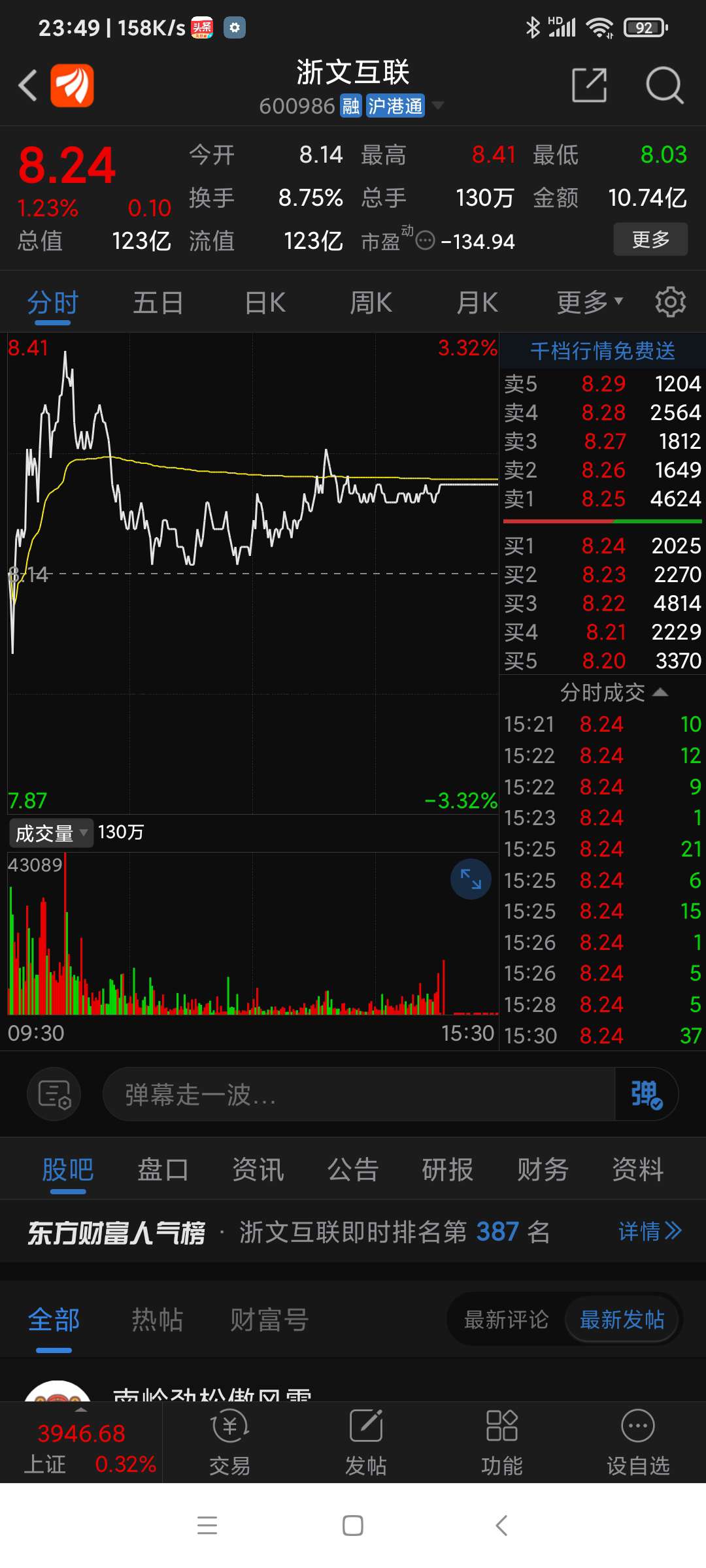Image resolution: width=706 pixels, height=1568 pixels.
Task: Expand the chart to full screen
Action: pos(471,879)
